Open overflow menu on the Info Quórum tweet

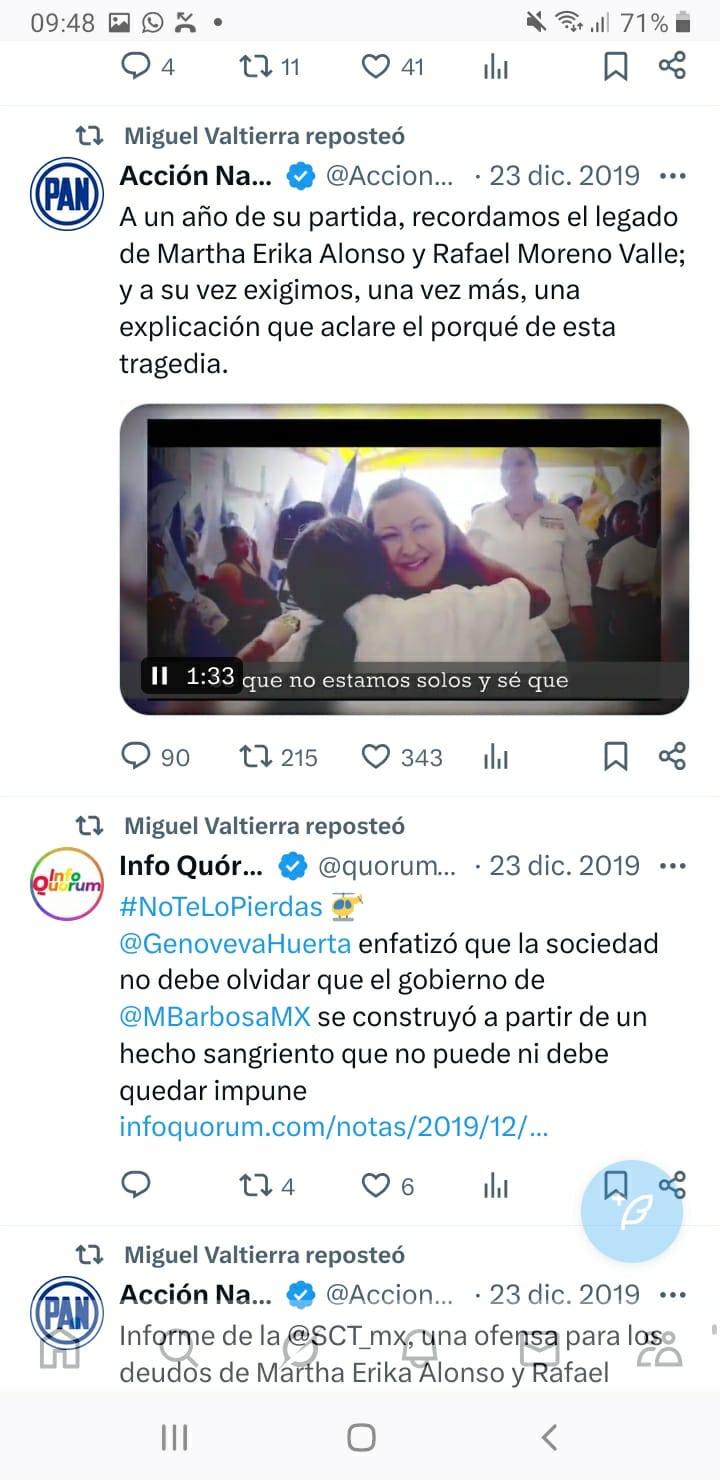click(673, 865)
